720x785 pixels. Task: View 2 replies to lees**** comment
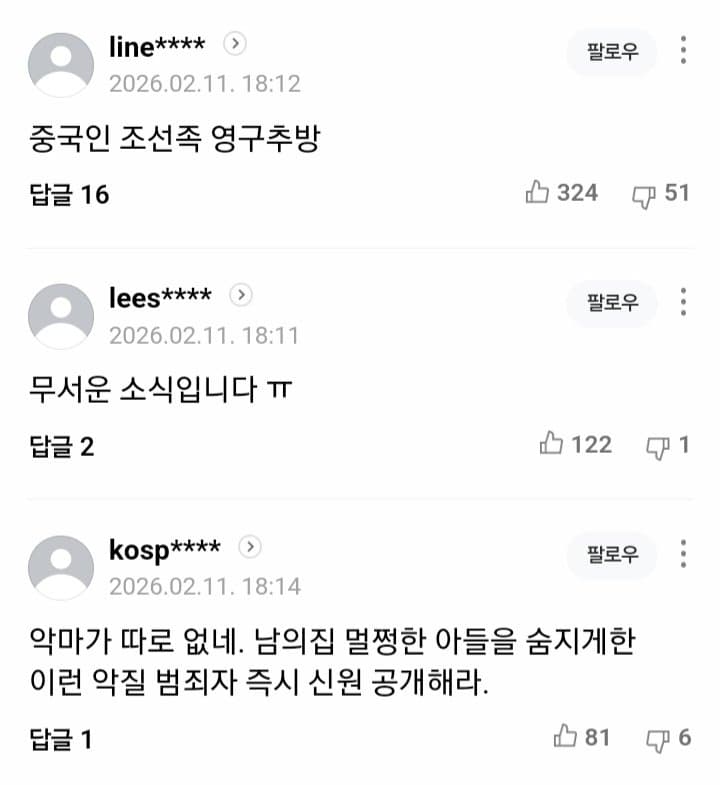coord(62,445)
